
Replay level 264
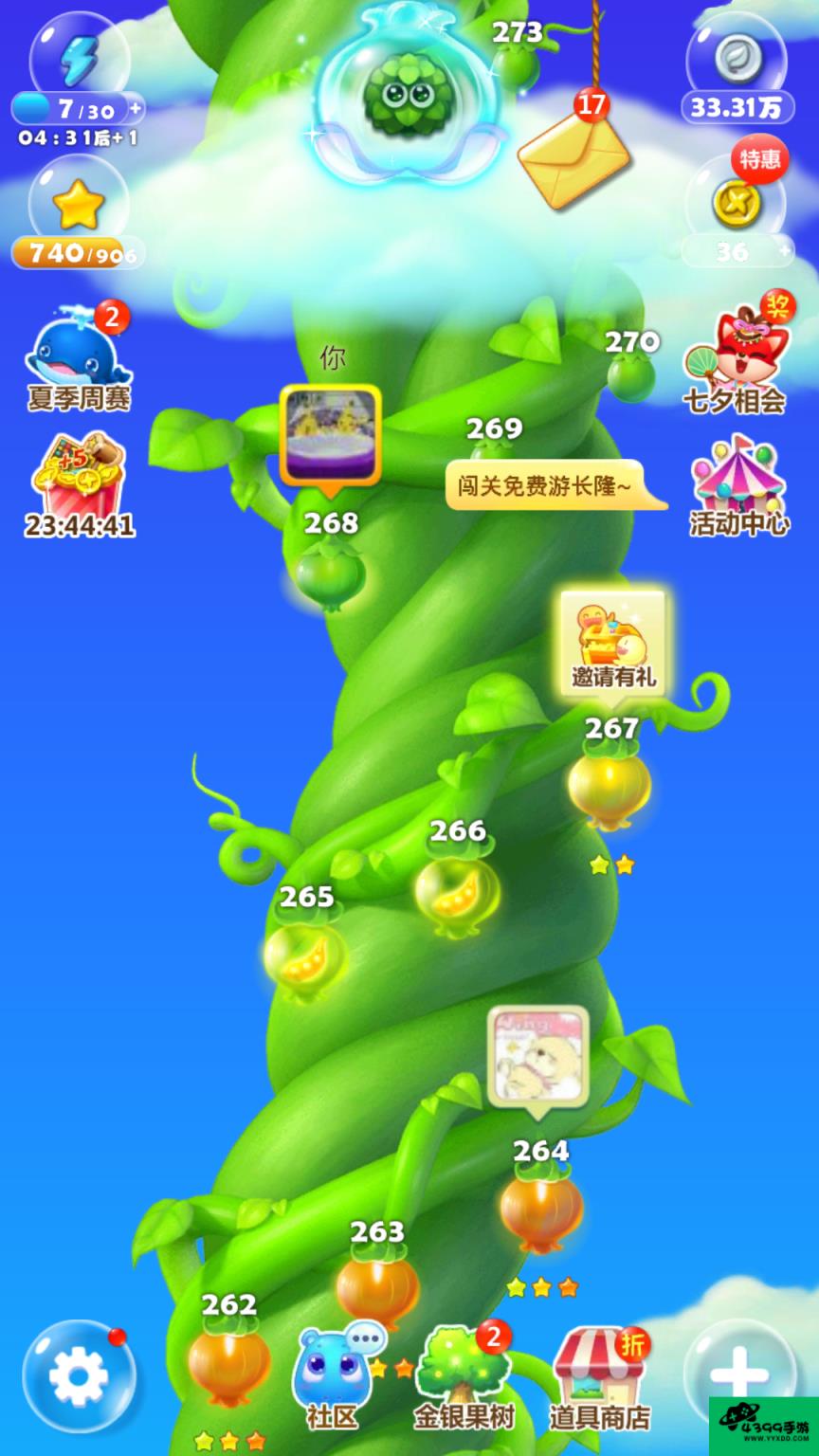tap(540, 1210)
